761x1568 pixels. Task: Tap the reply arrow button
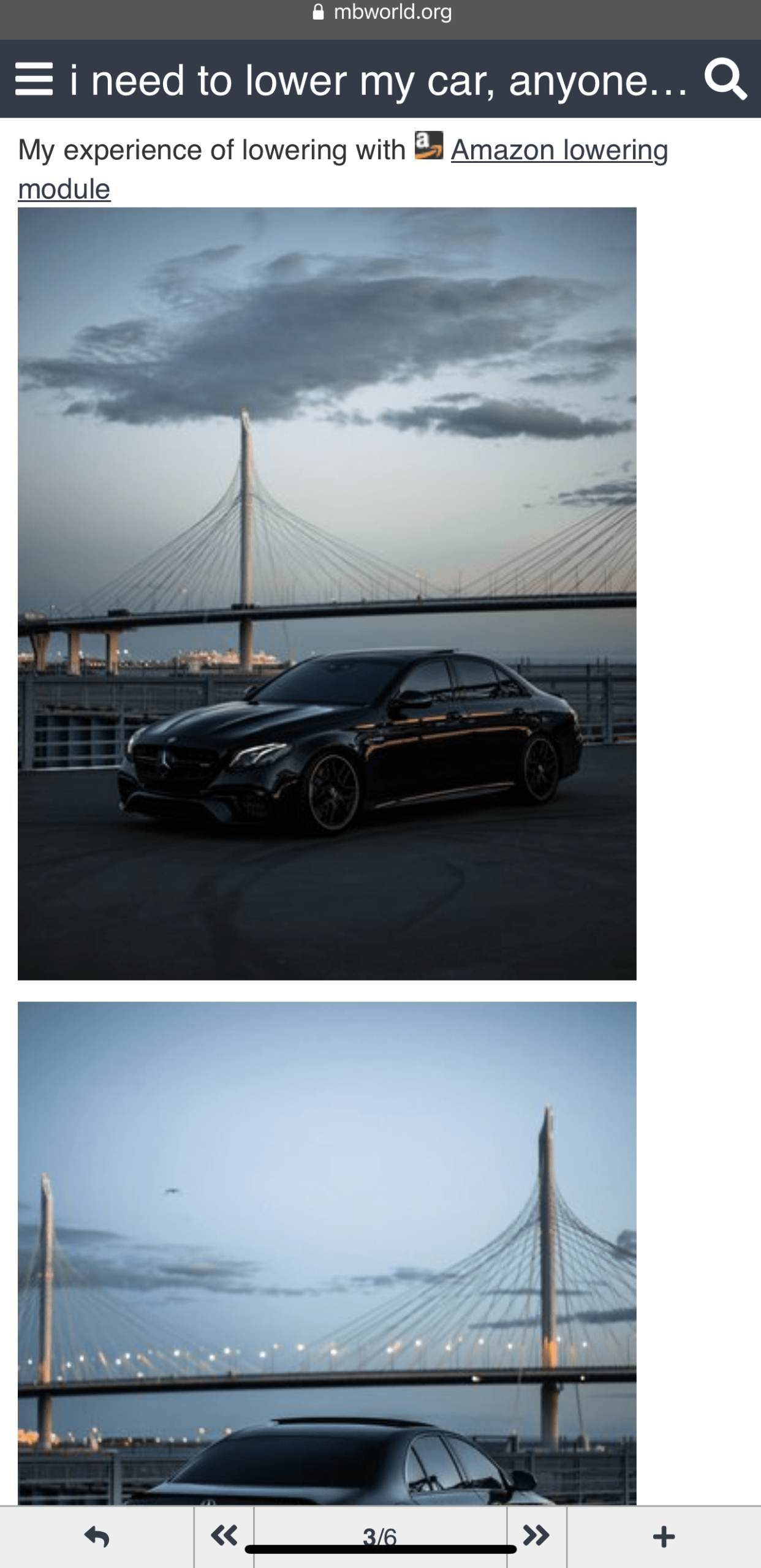click(x=97, y=1536)
